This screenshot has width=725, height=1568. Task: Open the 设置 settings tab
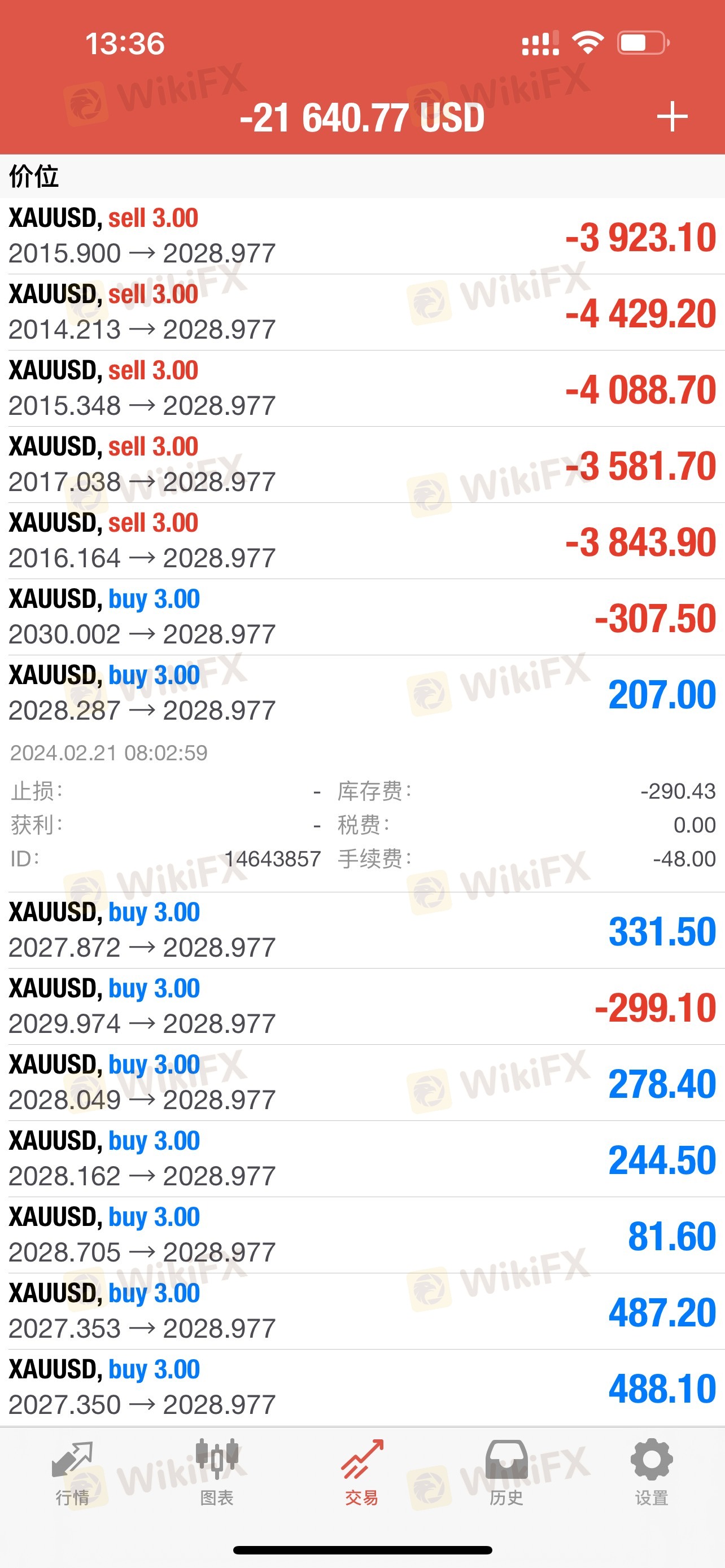(652, 1474)
